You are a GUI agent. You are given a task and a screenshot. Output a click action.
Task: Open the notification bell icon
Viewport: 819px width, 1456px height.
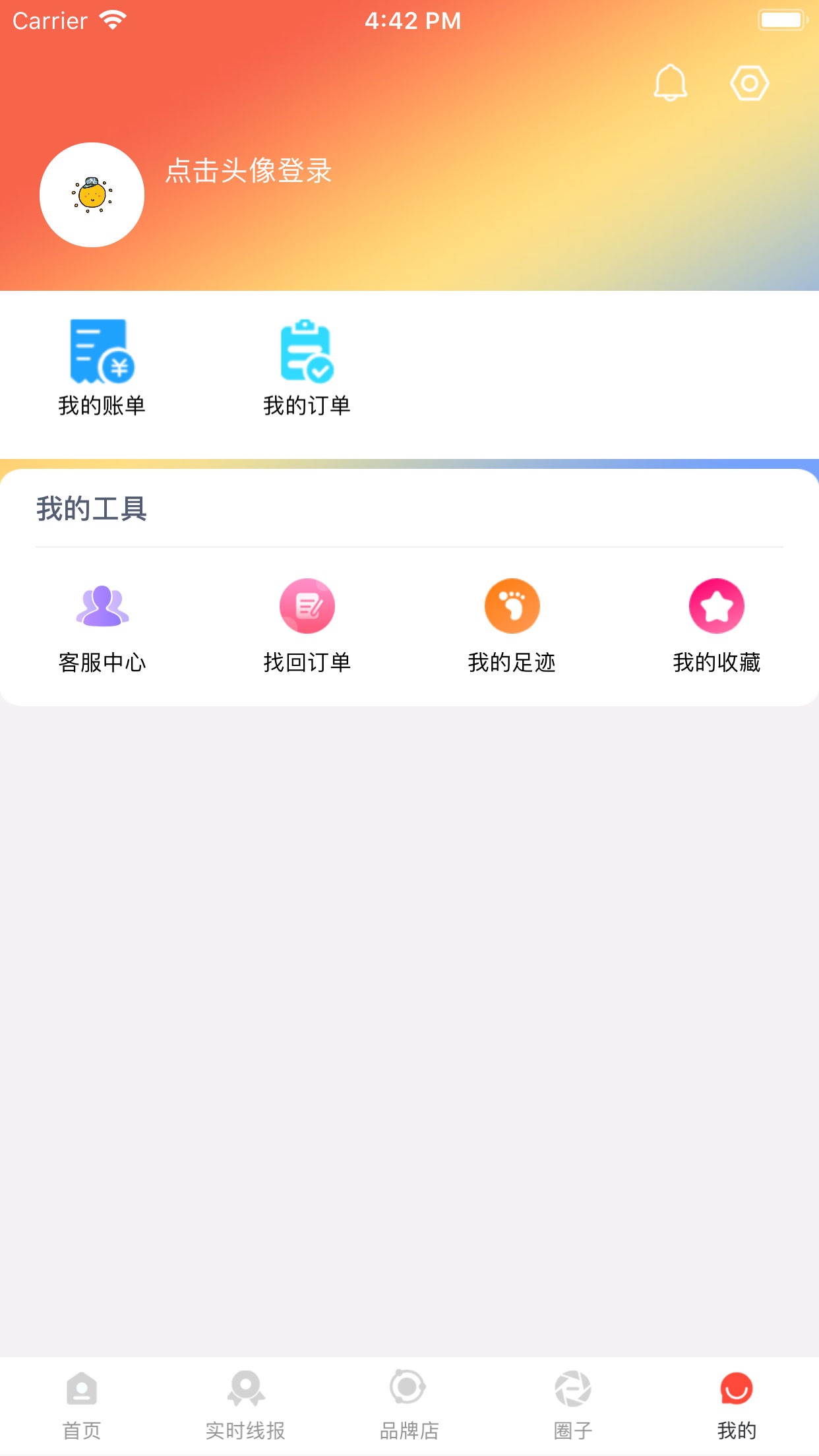[x=671, y=82]
